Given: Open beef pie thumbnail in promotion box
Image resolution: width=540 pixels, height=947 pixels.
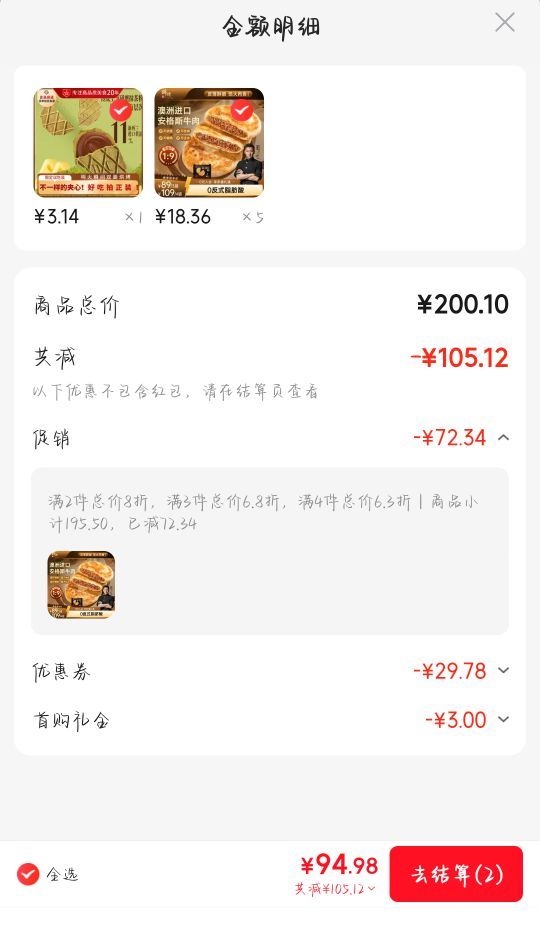Looking at the screenshot, I should coord(81,585).
